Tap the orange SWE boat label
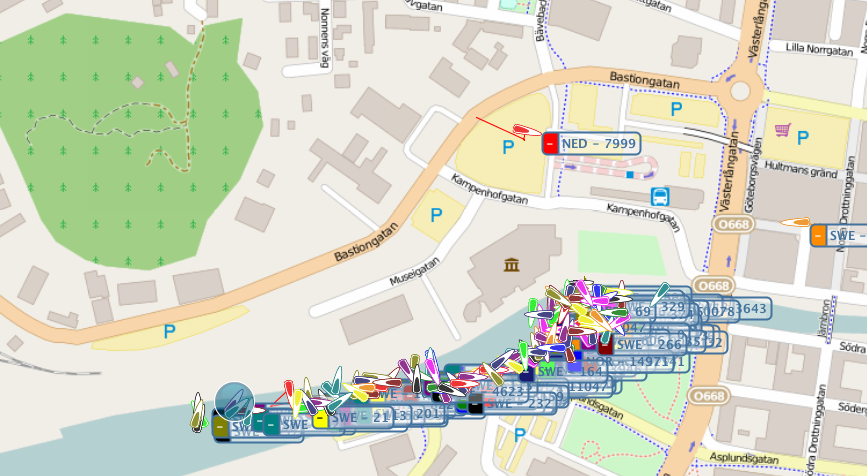Screen dimensions: 867x476 (x=840, y=236)
